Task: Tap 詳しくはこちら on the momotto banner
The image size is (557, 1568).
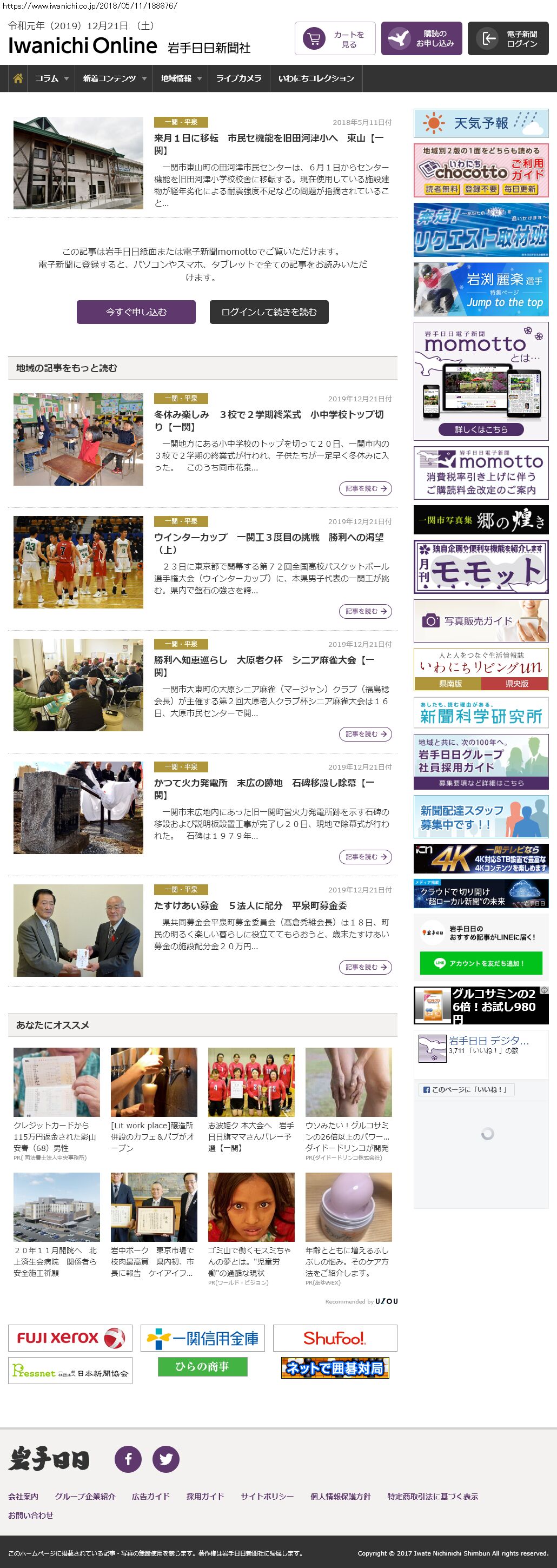Action: pos(481,429)
